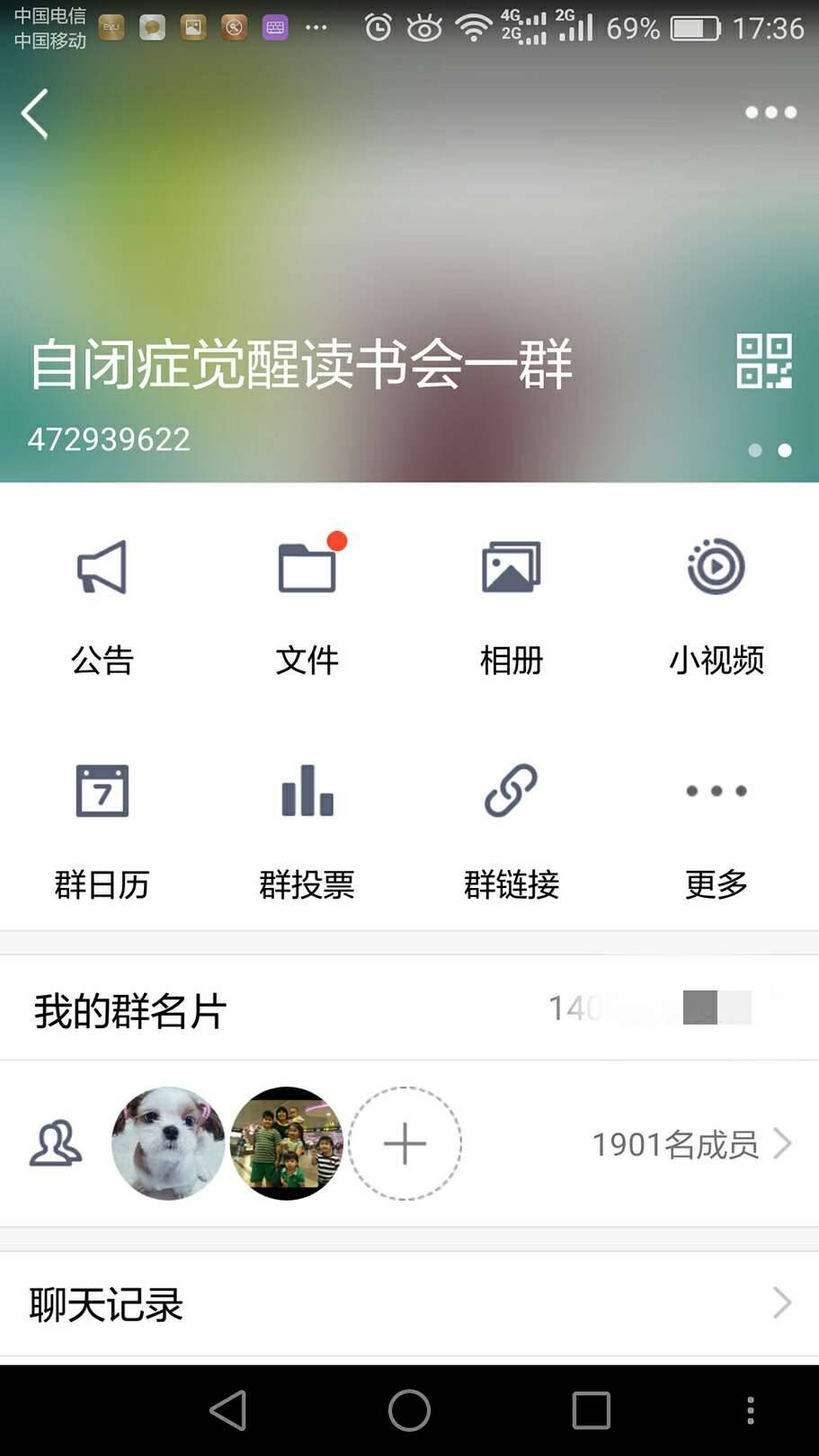The image size is (819, 1456).
Task: Open group announcements (公告)
Action: pos(102,602)
